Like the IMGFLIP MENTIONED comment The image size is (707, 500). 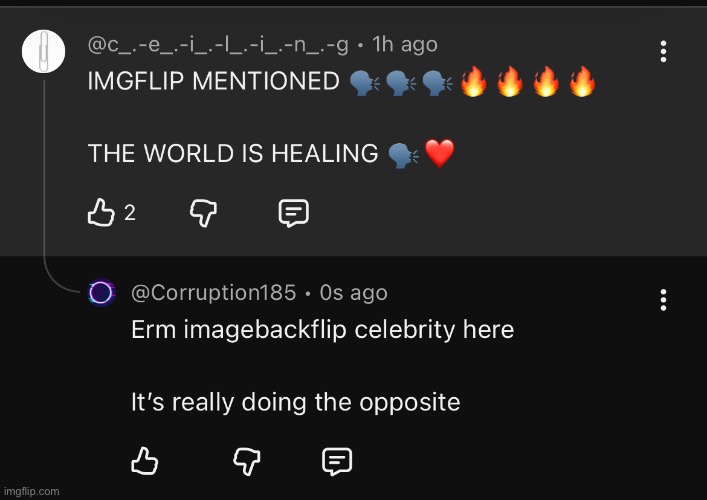(101, 212)
